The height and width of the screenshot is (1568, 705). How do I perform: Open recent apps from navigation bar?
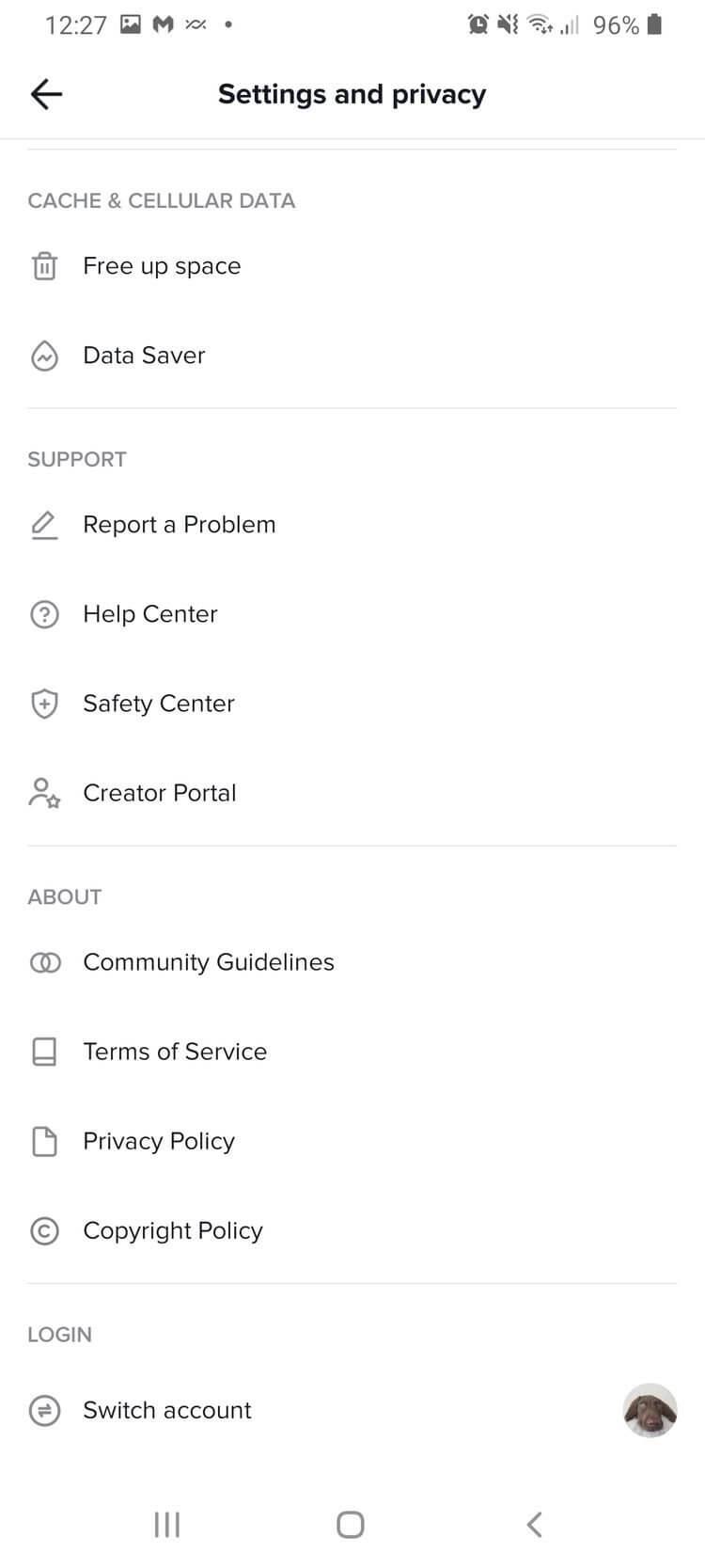pos(166,1525)
